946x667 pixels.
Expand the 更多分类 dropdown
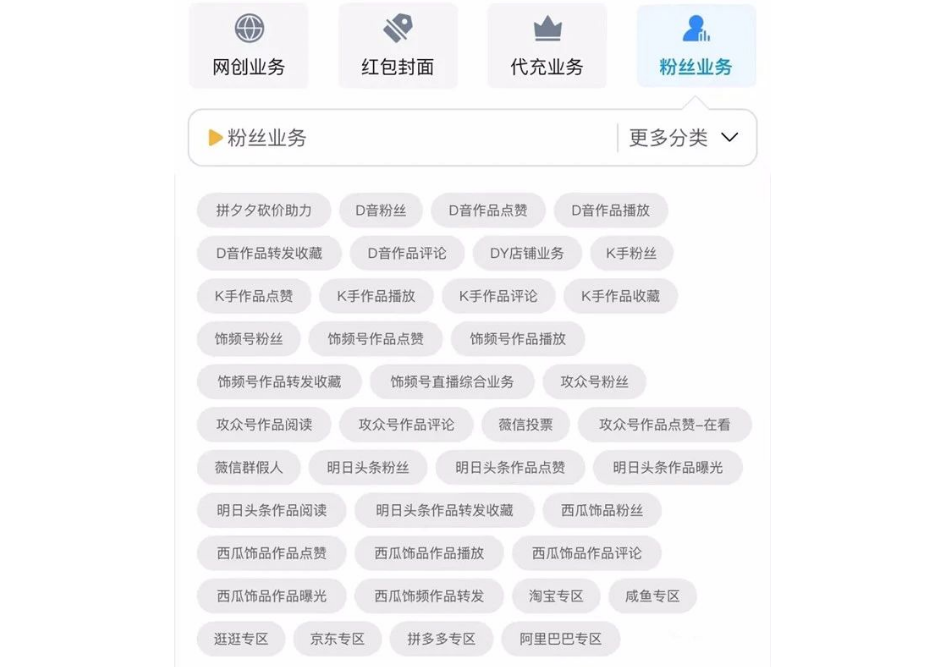[684, 138]
